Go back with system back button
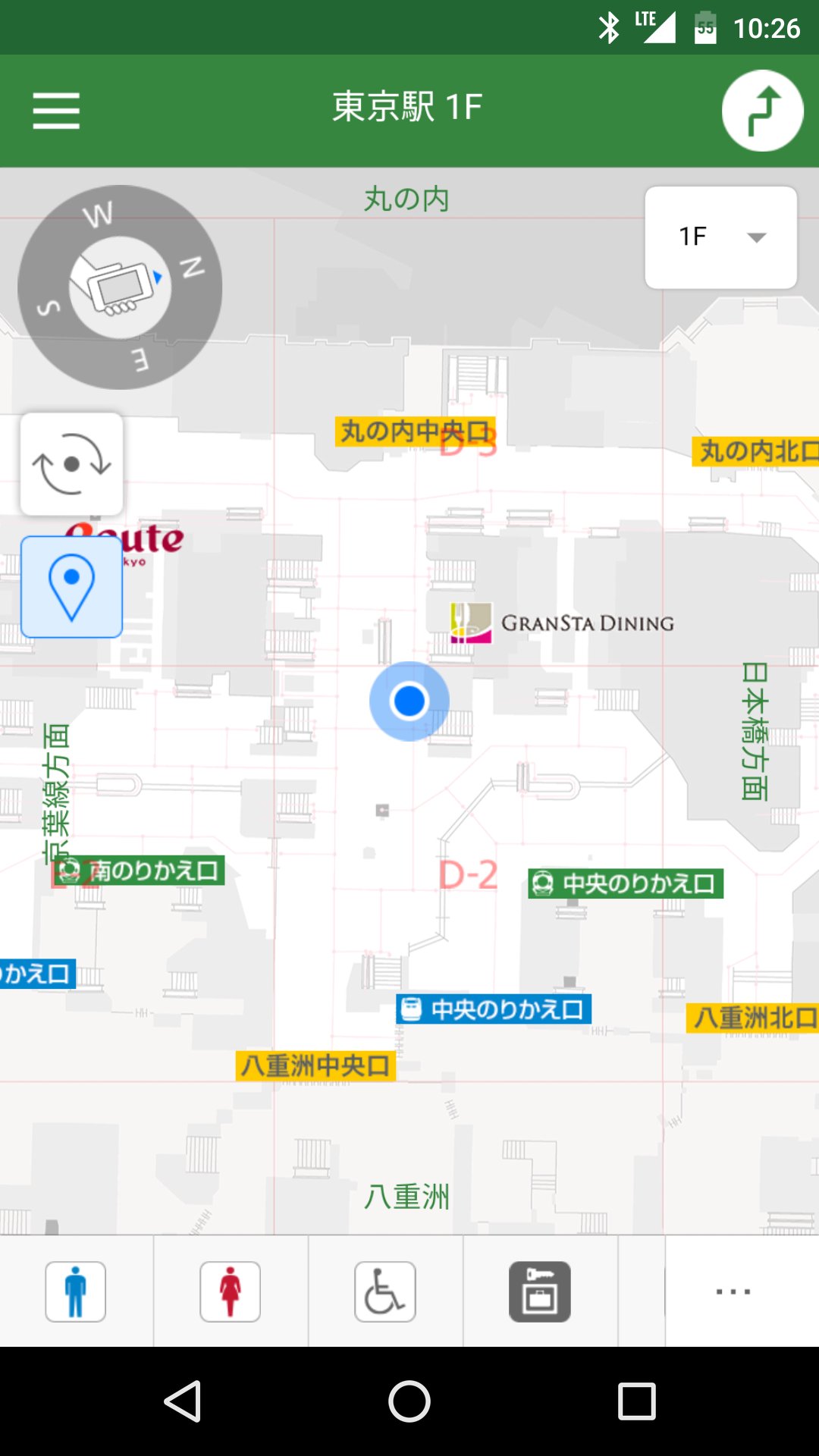 (182, 1401)
